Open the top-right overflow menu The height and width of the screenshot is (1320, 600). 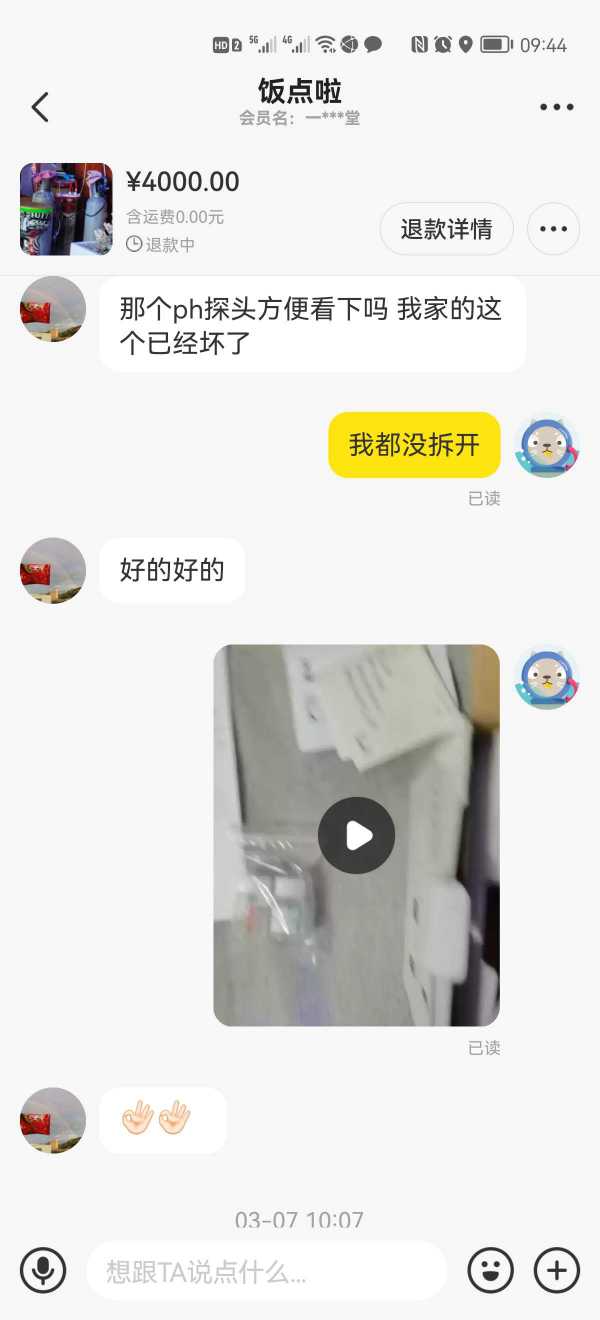coord(556,107)
